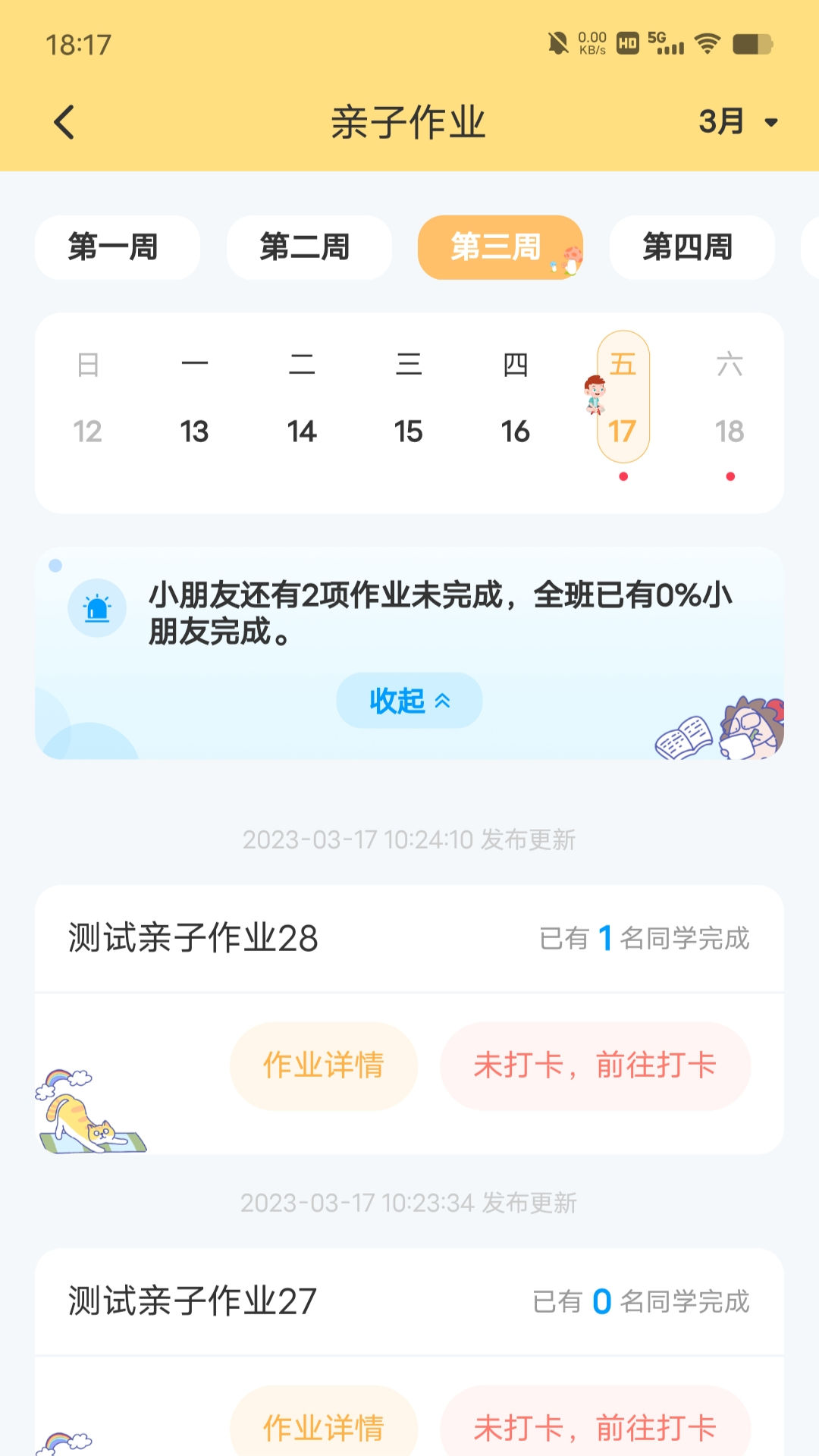The width and height of the screenshot is (819, 1456).
Task: Select Wednesday 15 on the calendar
Action: pos(409,431)
